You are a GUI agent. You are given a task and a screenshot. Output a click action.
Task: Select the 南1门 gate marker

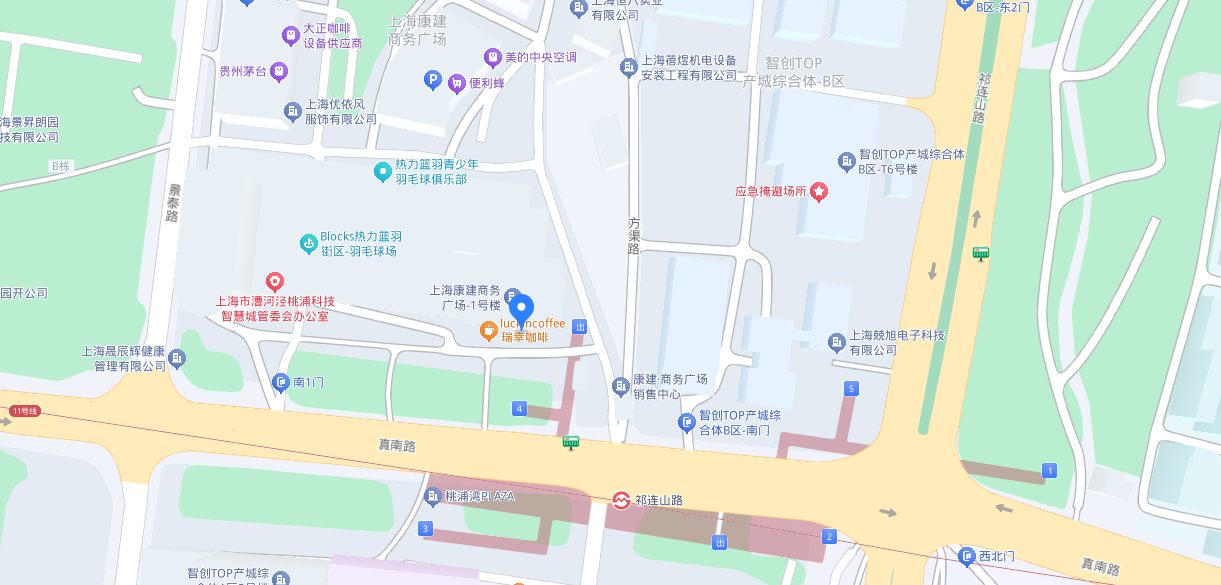(x=280, y=382)
